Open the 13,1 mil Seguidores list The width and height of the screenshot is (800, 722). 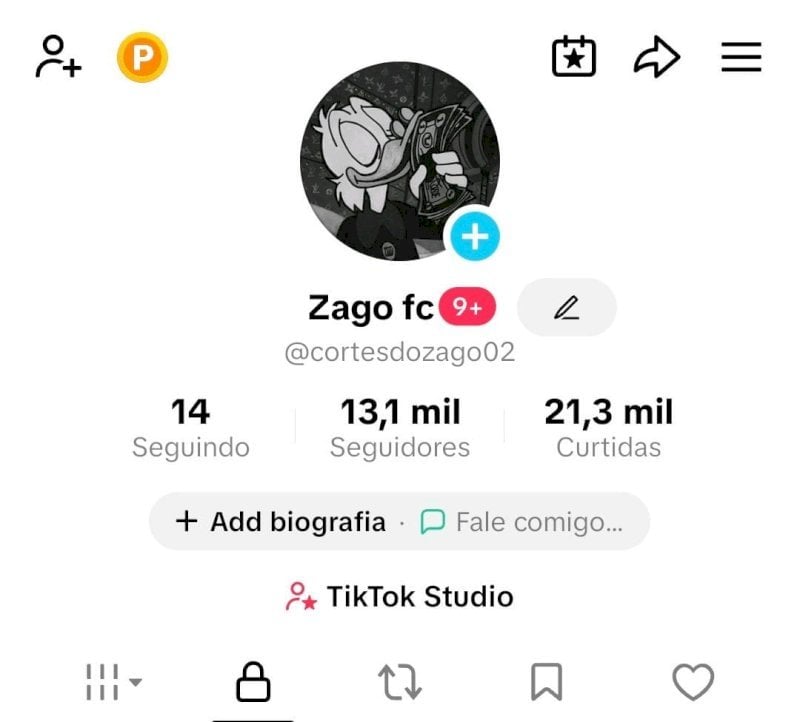pos(400,428)
